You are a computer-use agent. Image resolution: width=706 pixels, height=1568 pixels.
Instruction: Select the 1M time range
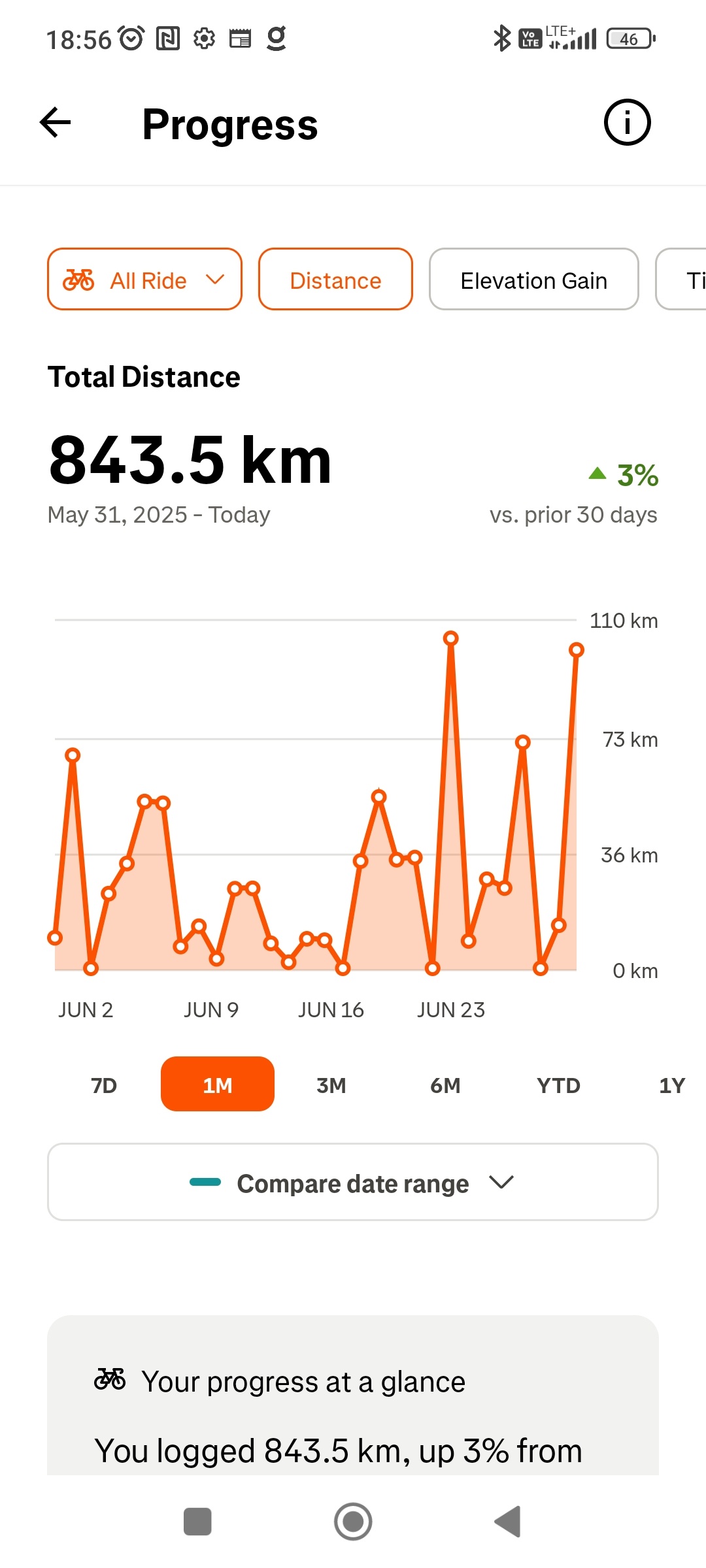pos(218,1085)
